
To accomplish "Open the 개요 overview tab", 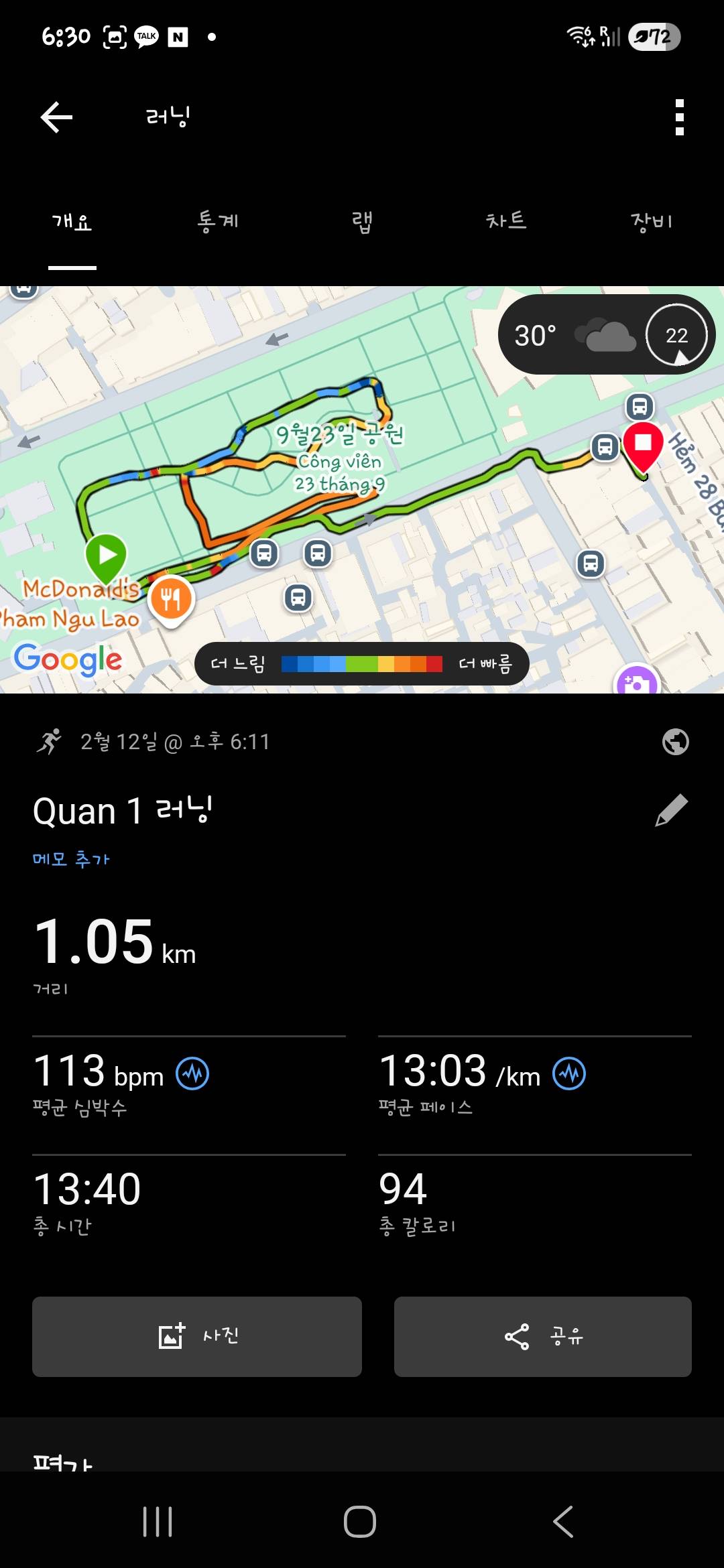I will pyautogui.click(x=71, y=221).
